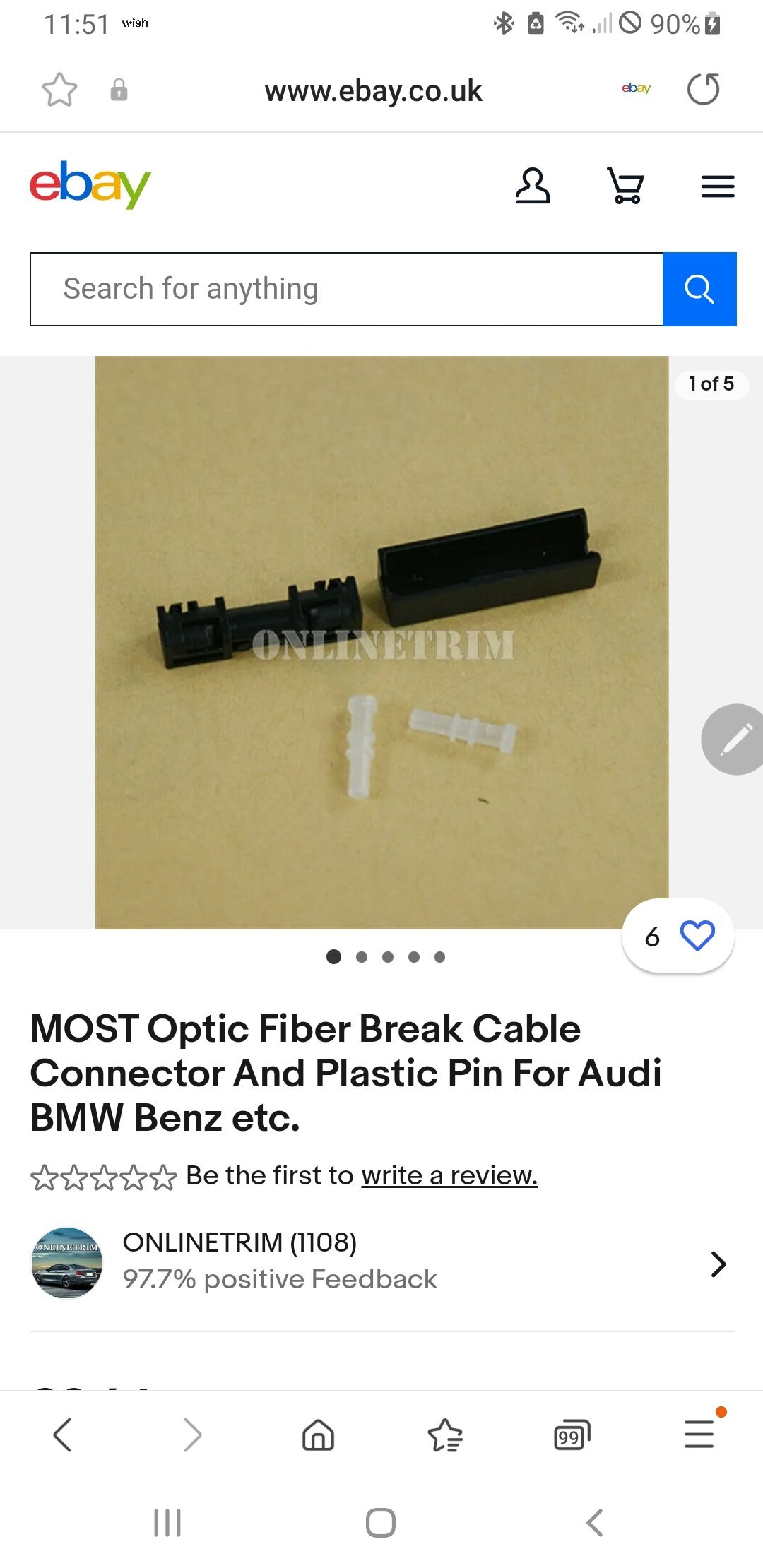Tap the grey pencil edit button
Image resolution: width=763 pixels, height=1568 pixels.
tap(733, 740)
